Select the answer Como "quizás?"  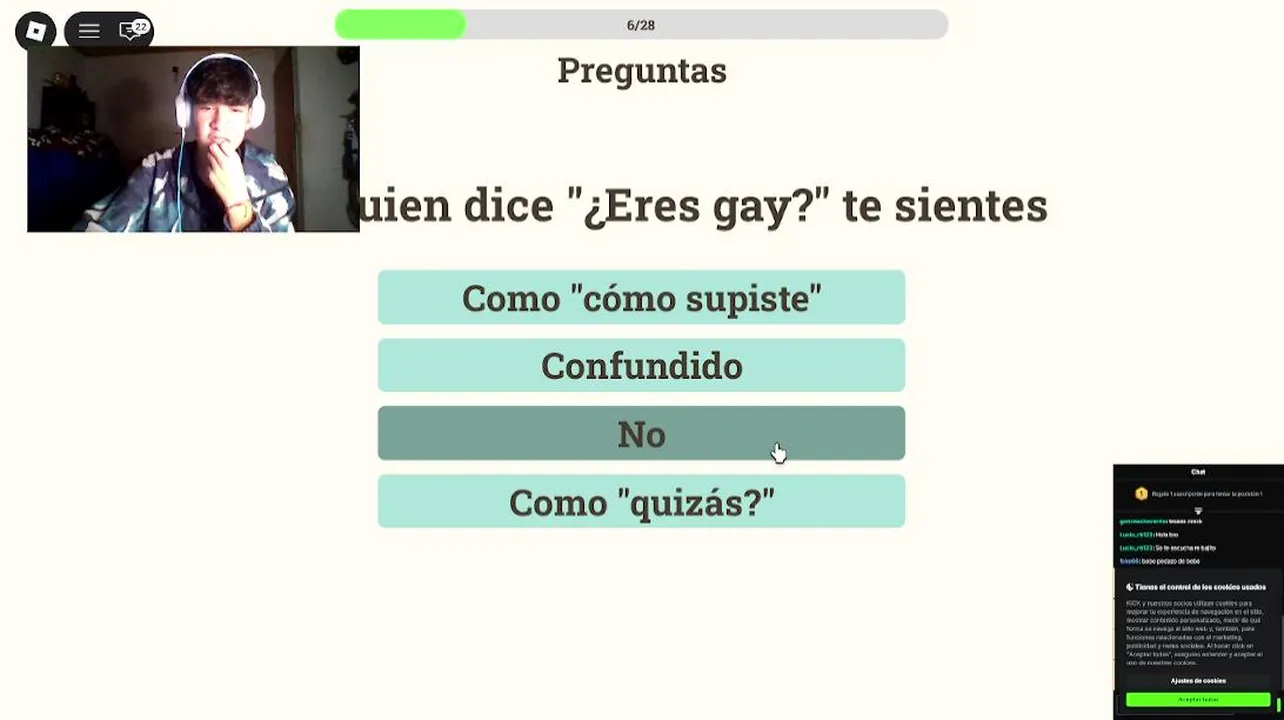(641, 502)
